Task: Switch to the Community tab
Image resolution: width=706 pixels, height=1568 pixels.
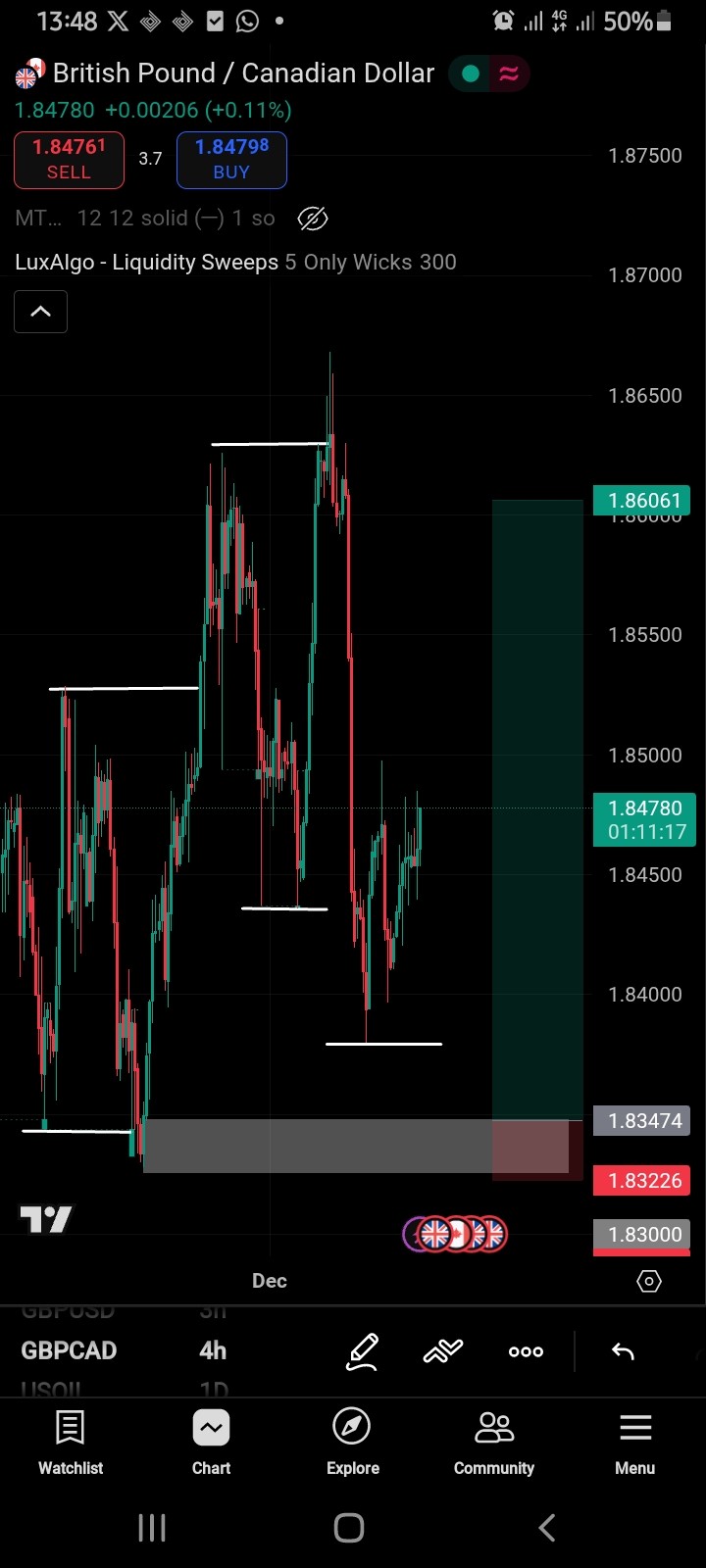Action: pyautogui.click(x=494, y=1443)
